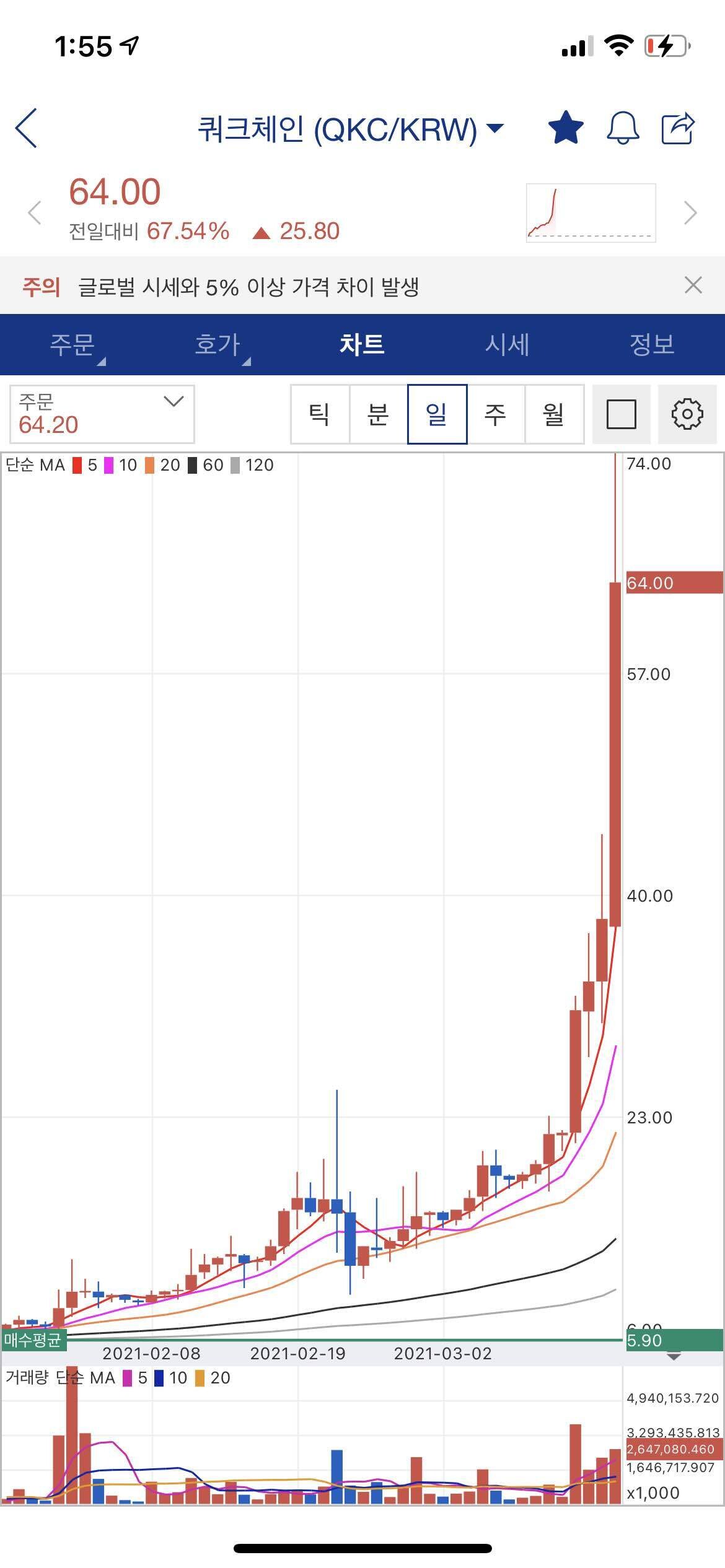Viewport: 725px width, 1568px height.
Task: Select the 주 weekly chart interval
Action: pyautogui.click(x=495, y=414)
